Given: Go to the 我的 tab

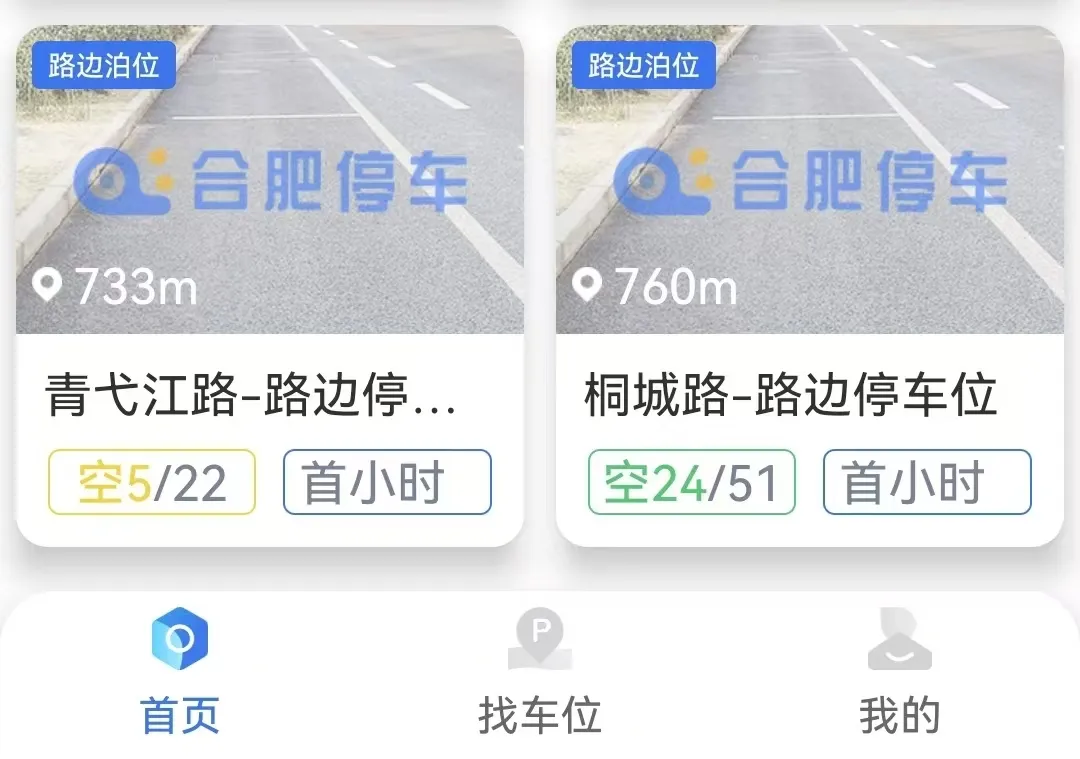Looking at the screenshot, I should (x=899, y=675).
